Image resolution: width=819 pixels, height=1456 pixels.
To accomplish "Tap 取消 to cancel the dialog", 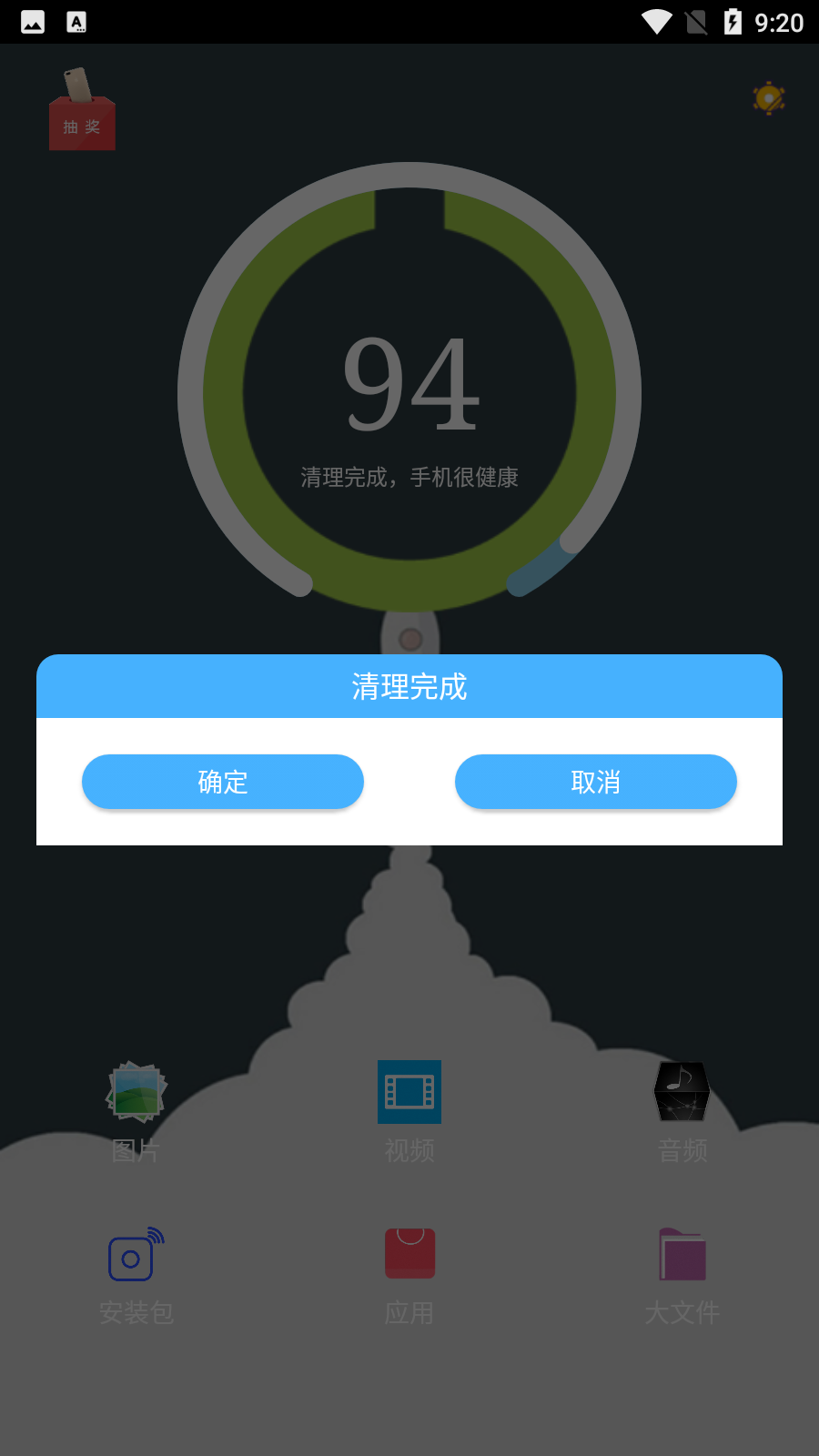I will coord(596,782).
